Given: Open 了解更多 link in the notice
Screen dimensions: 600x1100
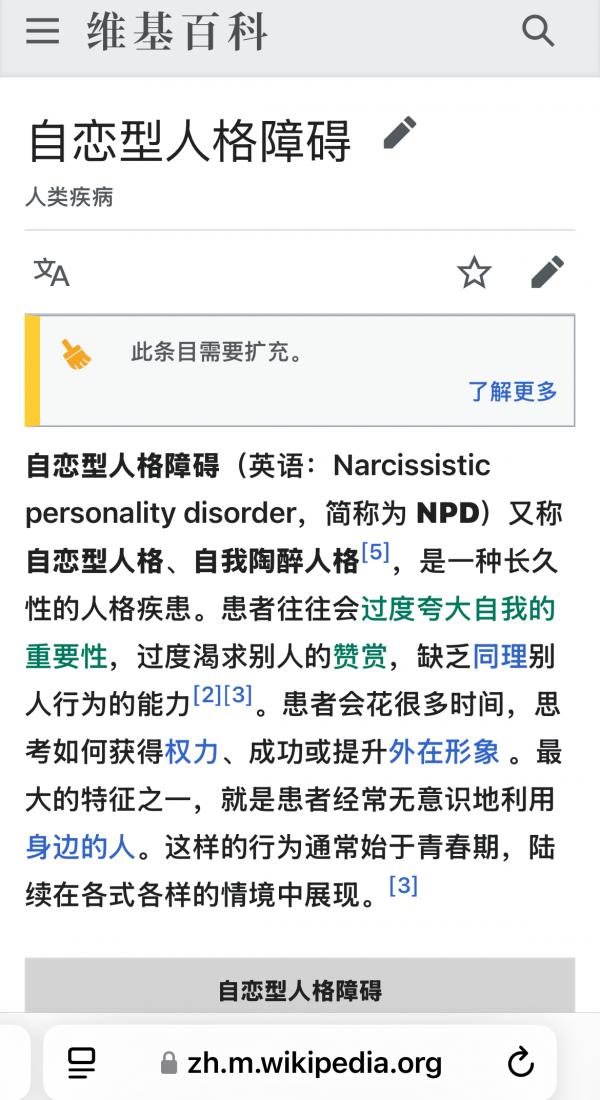Looking at the screenshot, I should point(513,391).
